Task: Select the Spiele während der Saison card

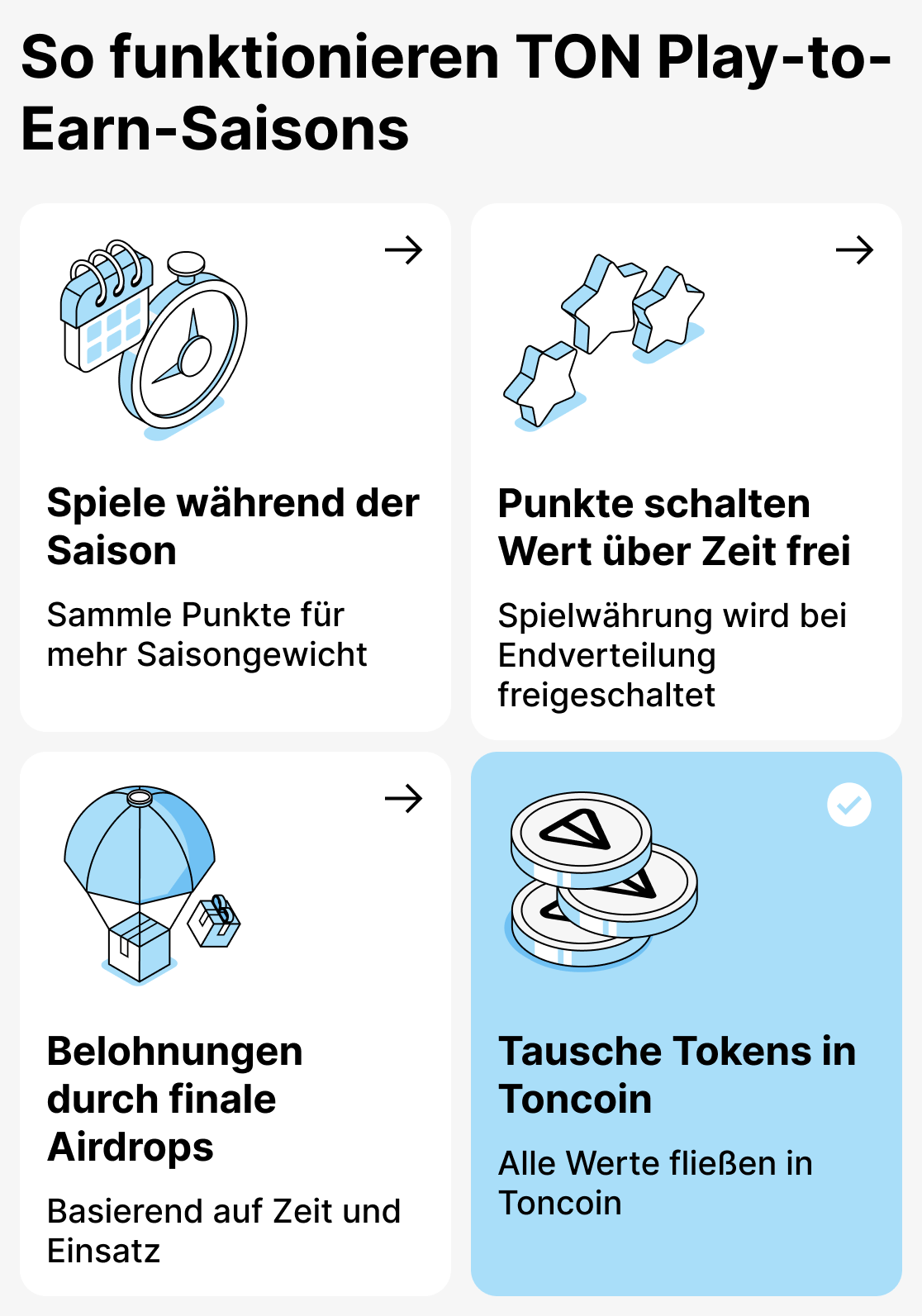Action: (235, 471)
